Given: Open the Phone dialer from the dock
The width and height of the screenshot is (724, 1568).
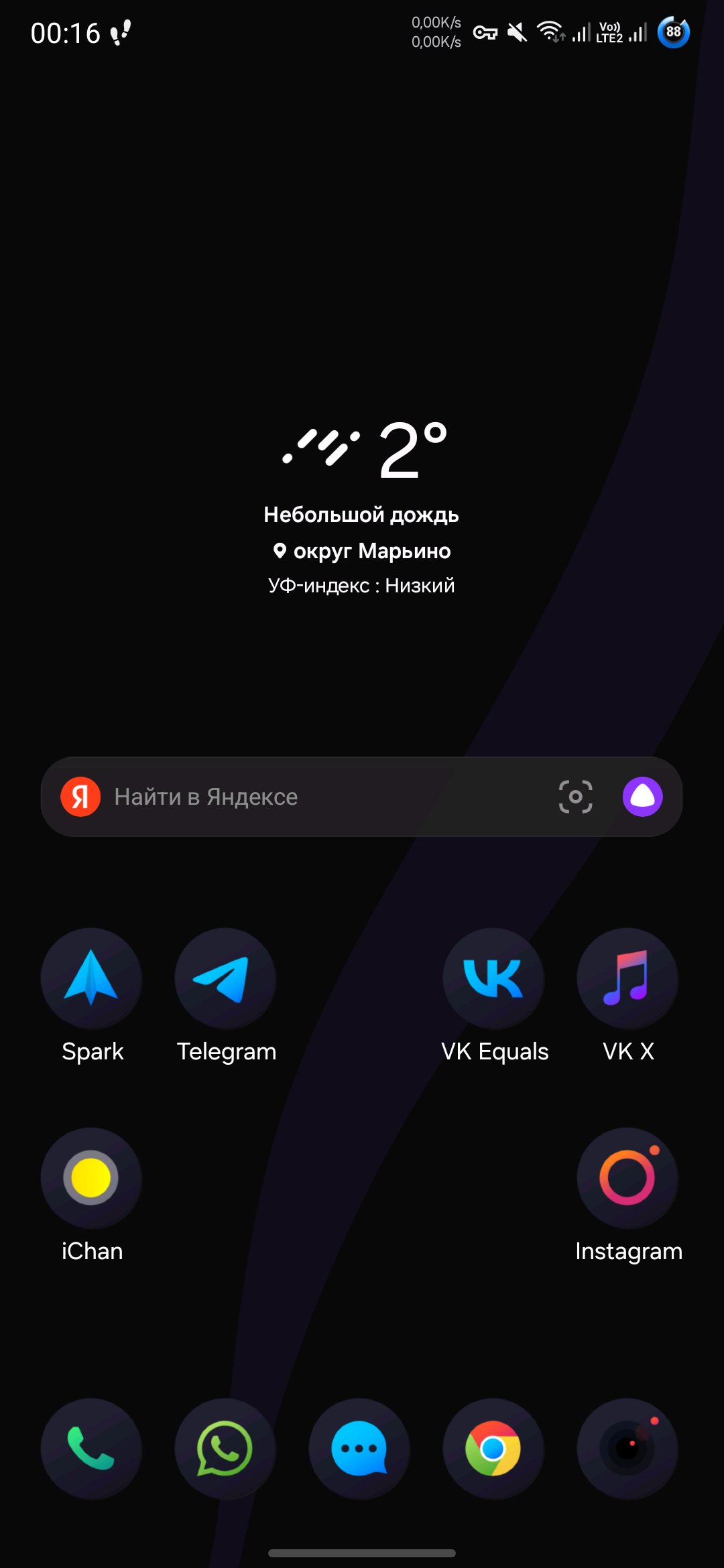Looking at the screenshot, I should click(x=91, y=1449).
